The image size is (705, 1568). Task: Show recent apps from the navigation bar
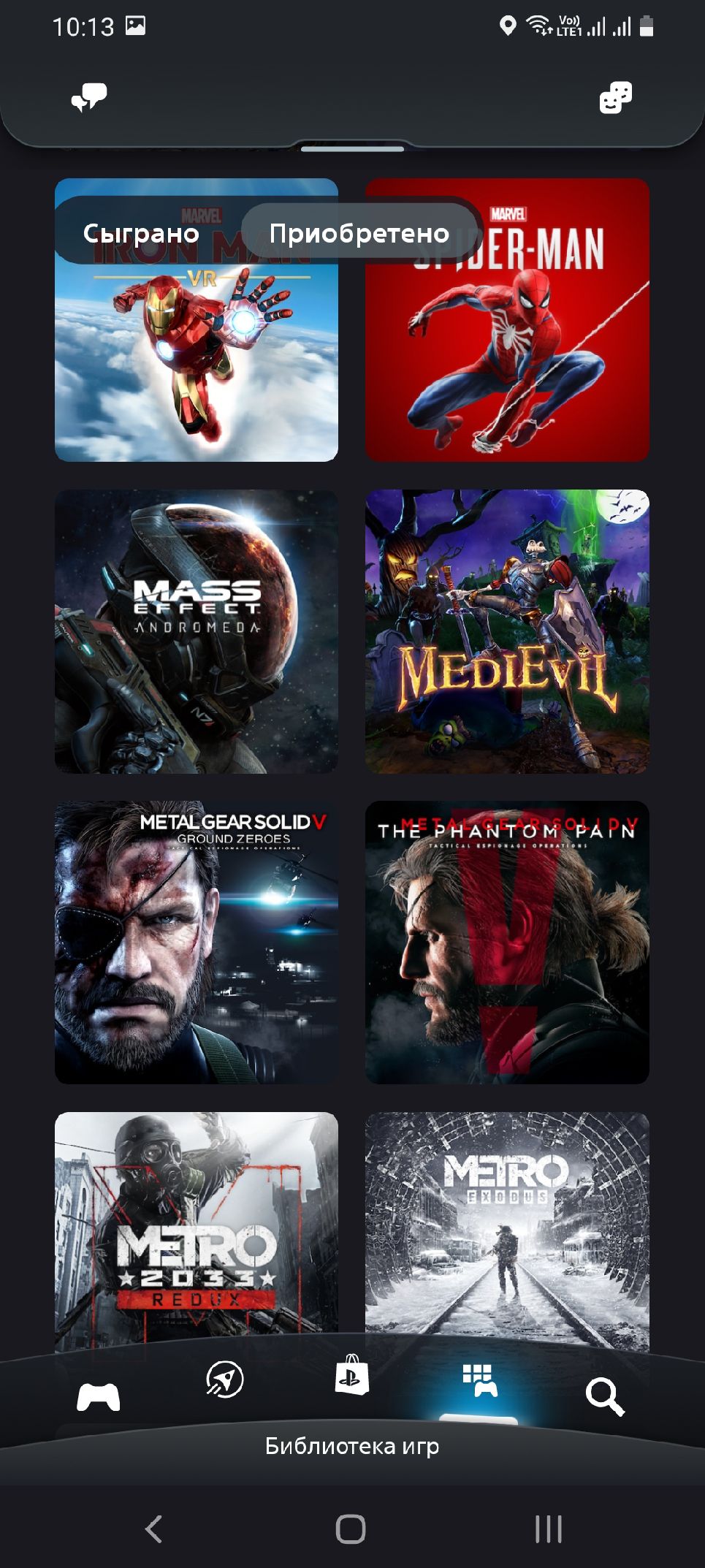[549, 1529]
